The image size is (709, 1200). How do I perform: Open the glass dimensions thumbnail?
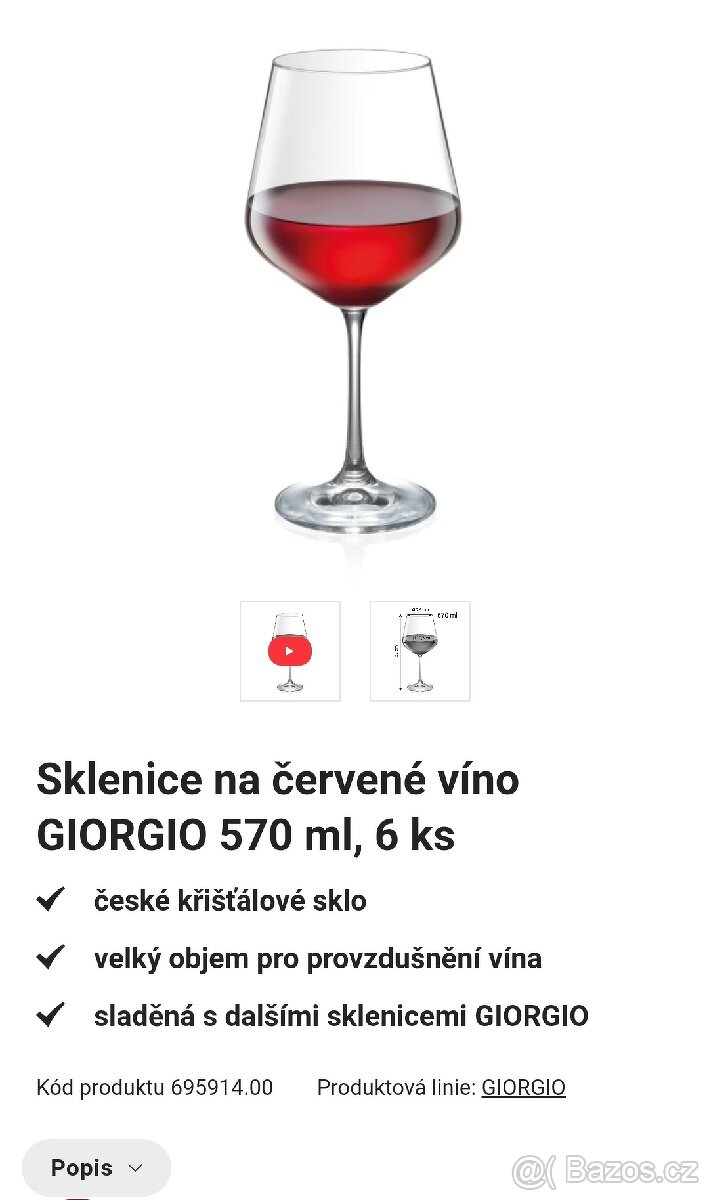420,650
